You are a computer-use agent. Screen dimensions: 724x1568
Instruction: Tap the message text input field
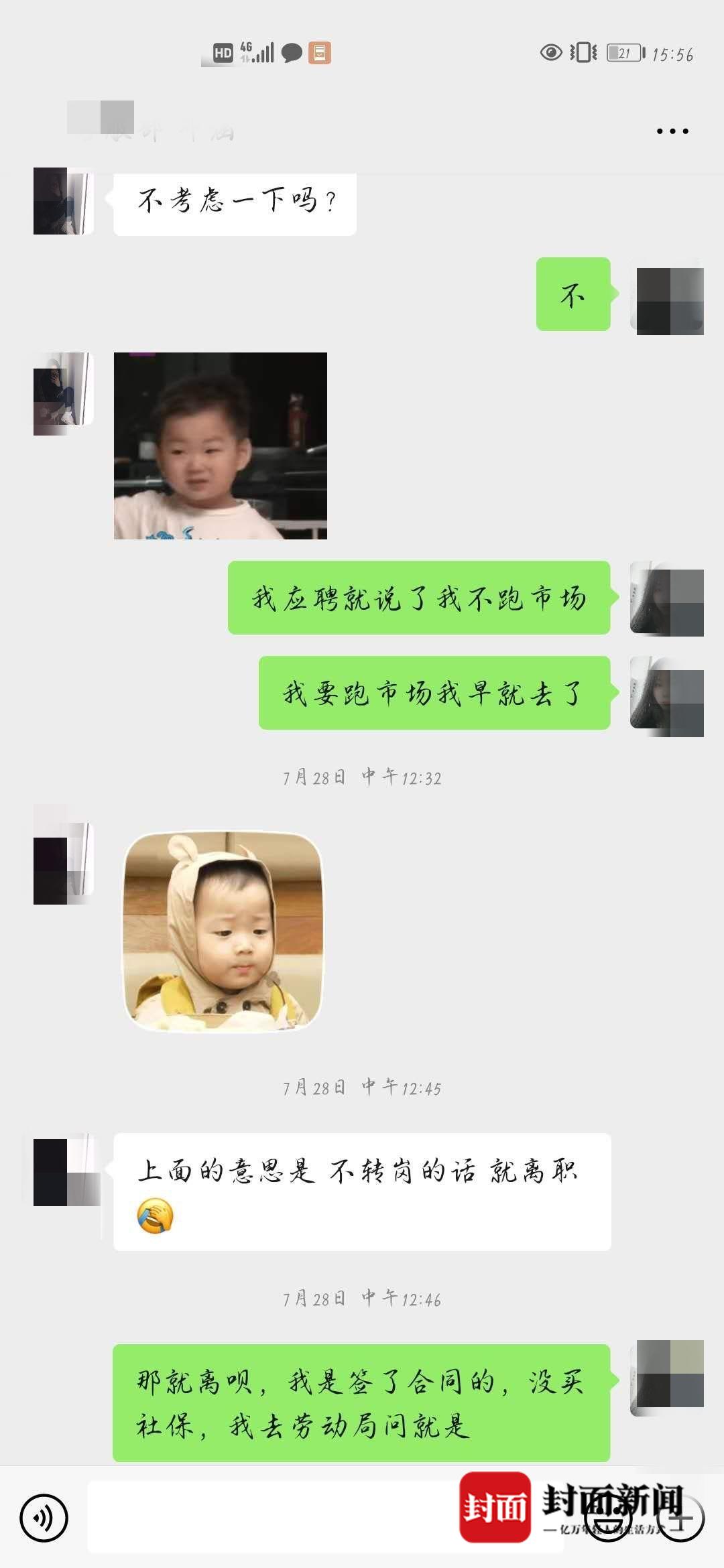pos(268,1518)
